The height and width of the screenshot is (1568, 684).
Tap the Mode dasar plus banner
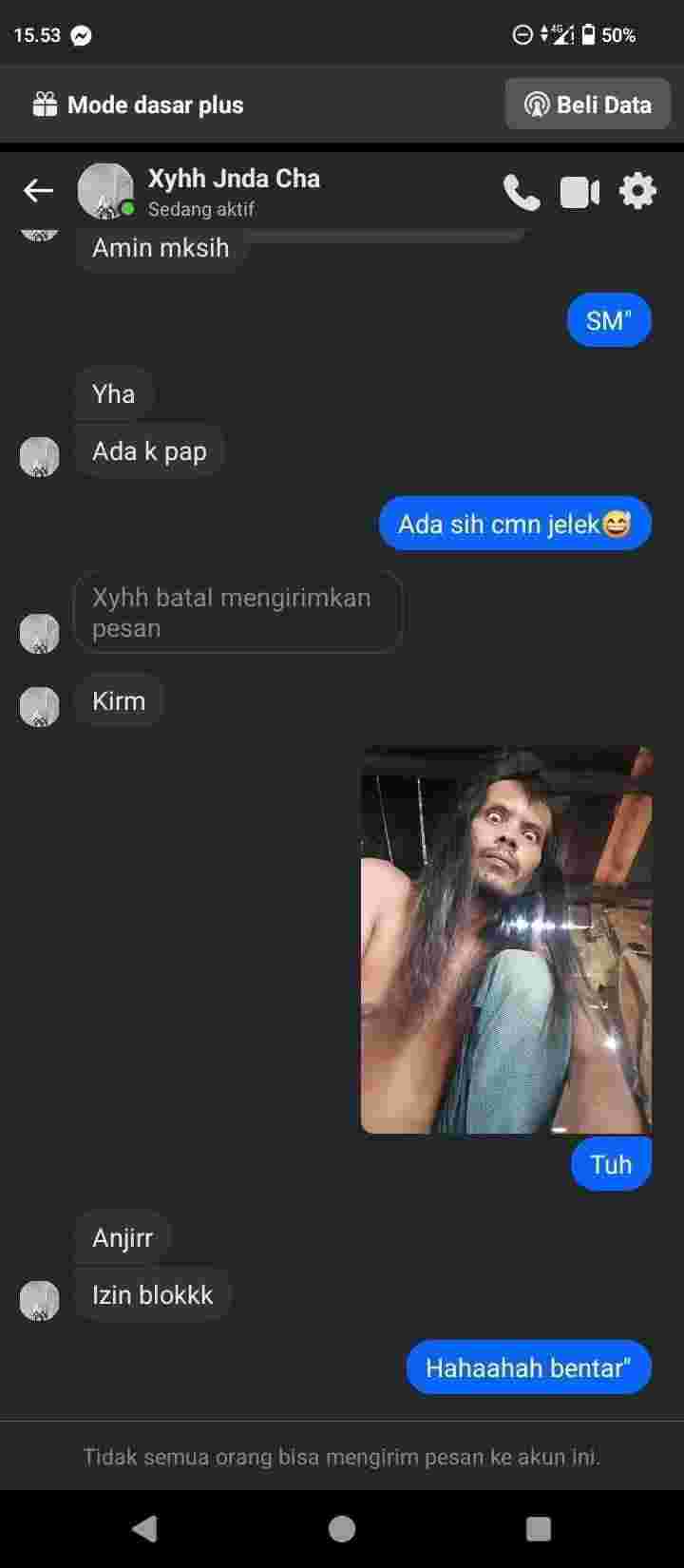(x=139, y=105)
